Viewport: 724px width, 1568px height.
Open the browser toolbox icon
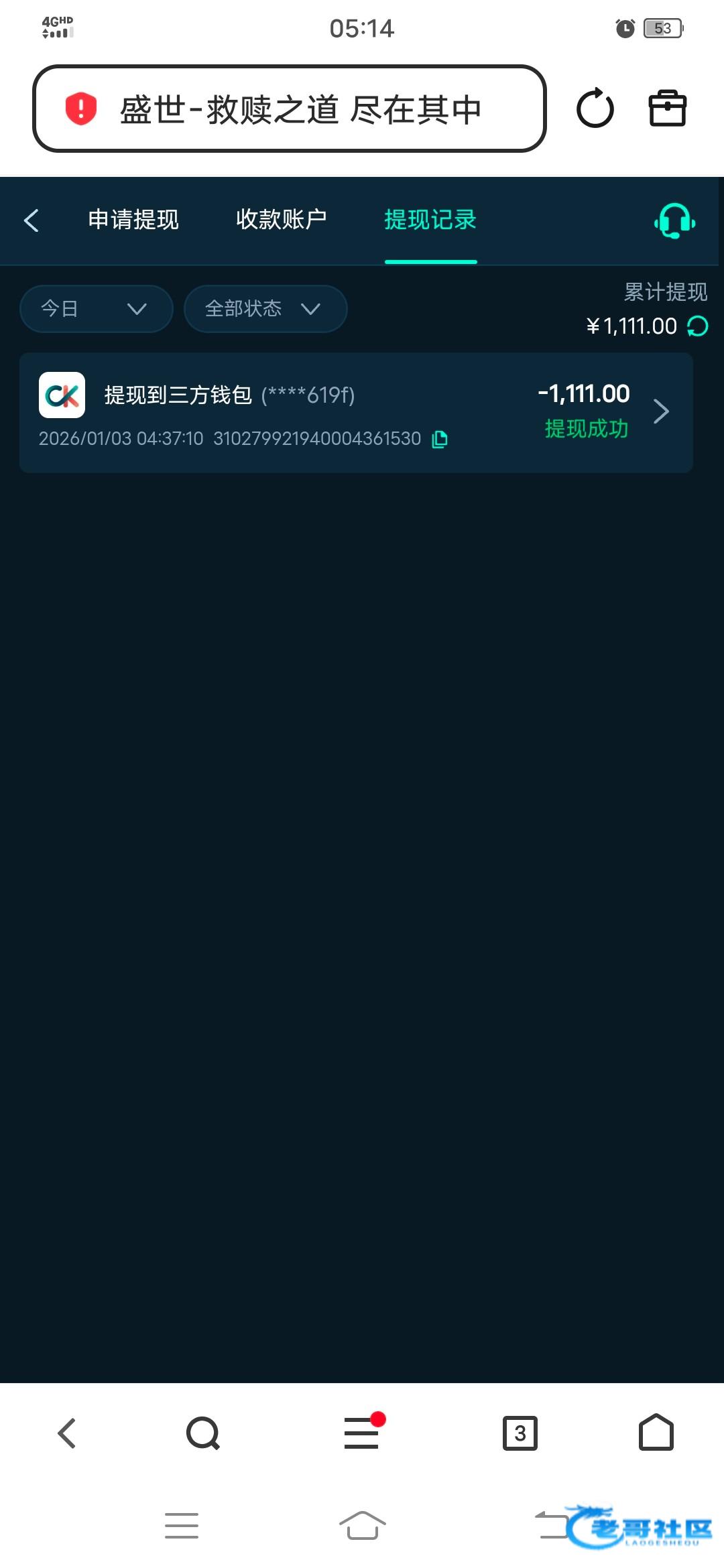point(668,109)
